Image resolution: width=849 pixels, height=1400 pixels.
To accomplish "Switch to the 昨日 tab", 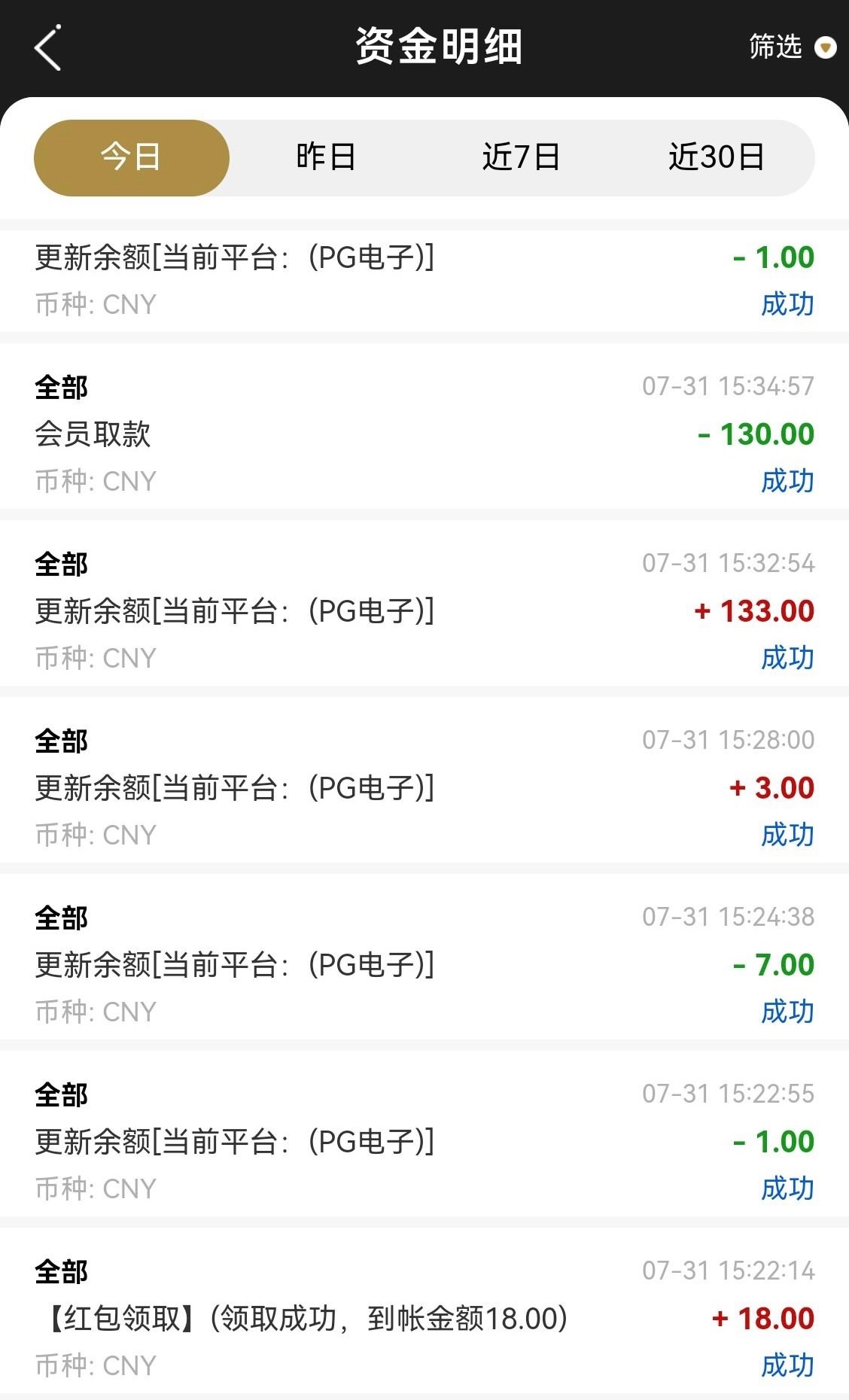I will [326, 158].
